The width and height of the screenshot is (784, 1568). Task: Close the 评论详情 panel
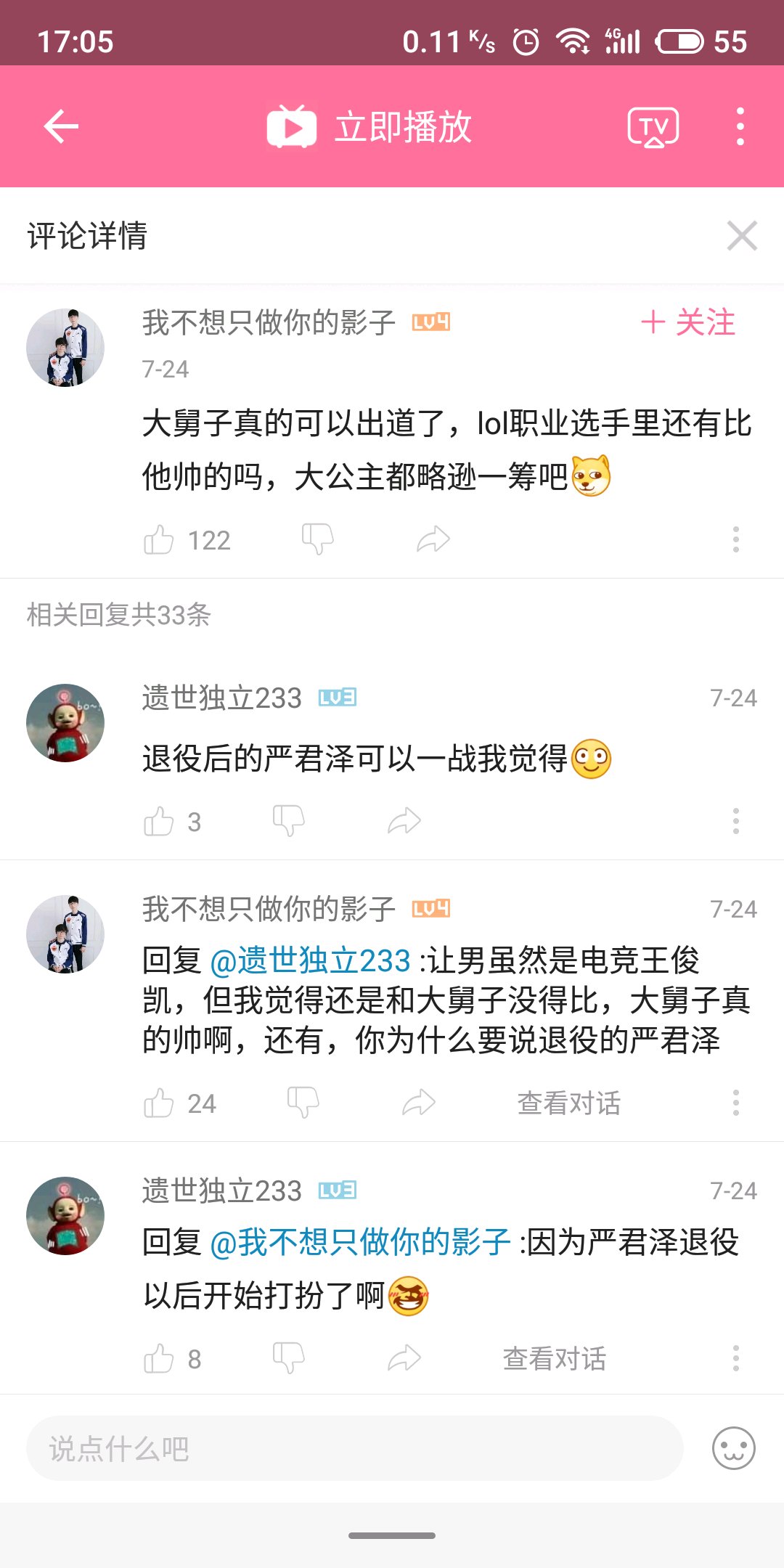pyautogui.click(x=742, y=236)
